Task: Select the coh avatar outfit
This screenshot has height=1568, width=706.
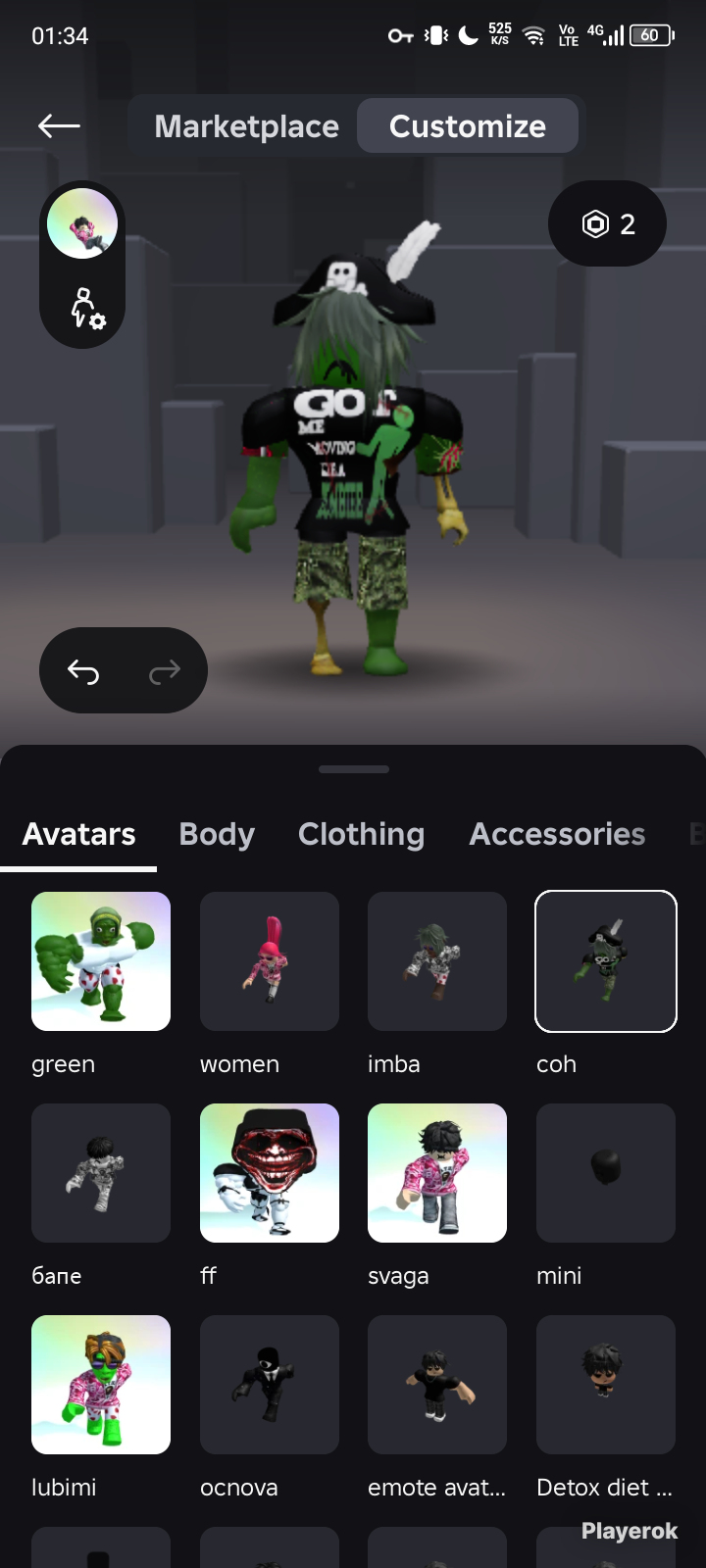Action: 606,961
